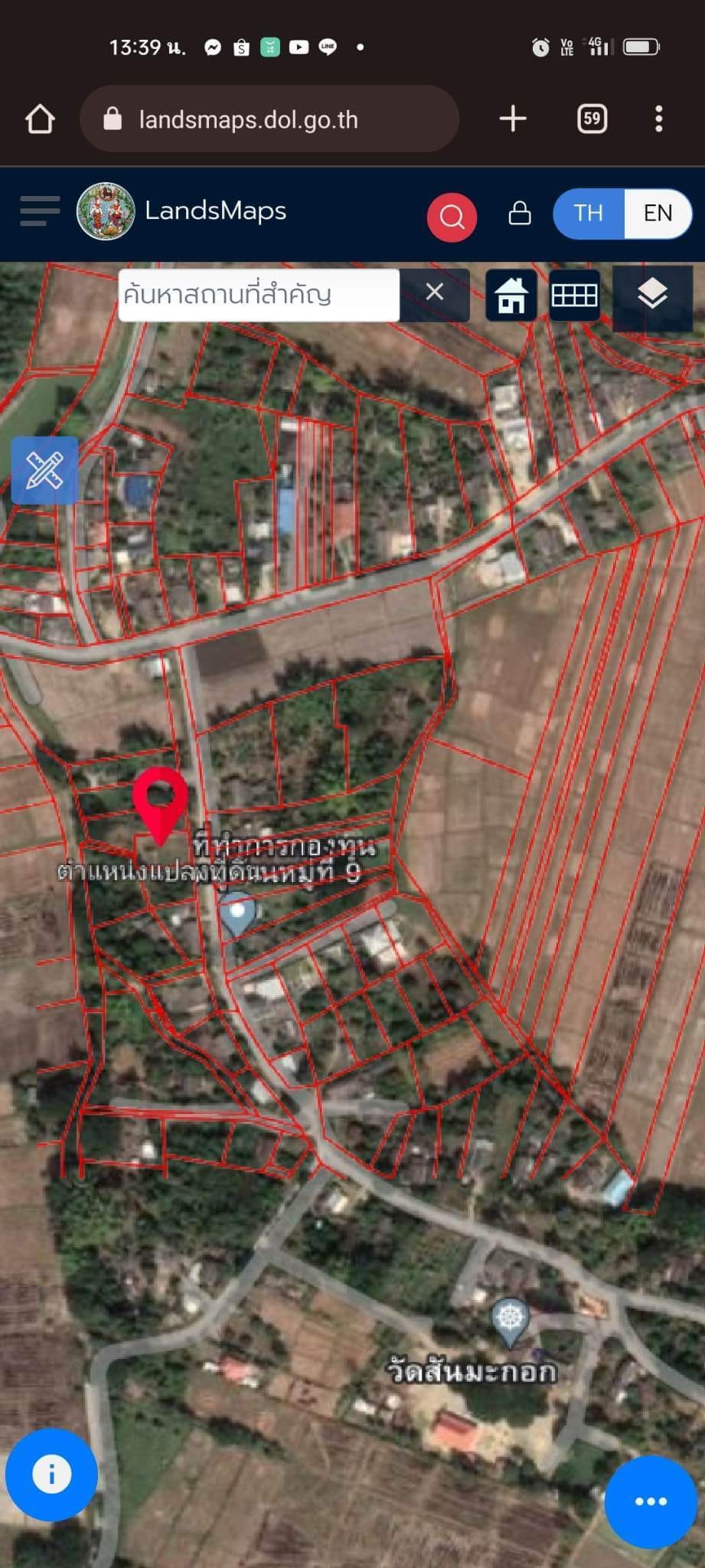Switch language to TH
This screenshot has height=1568, width=705.
pyautogui.click(x=588, y=213)
